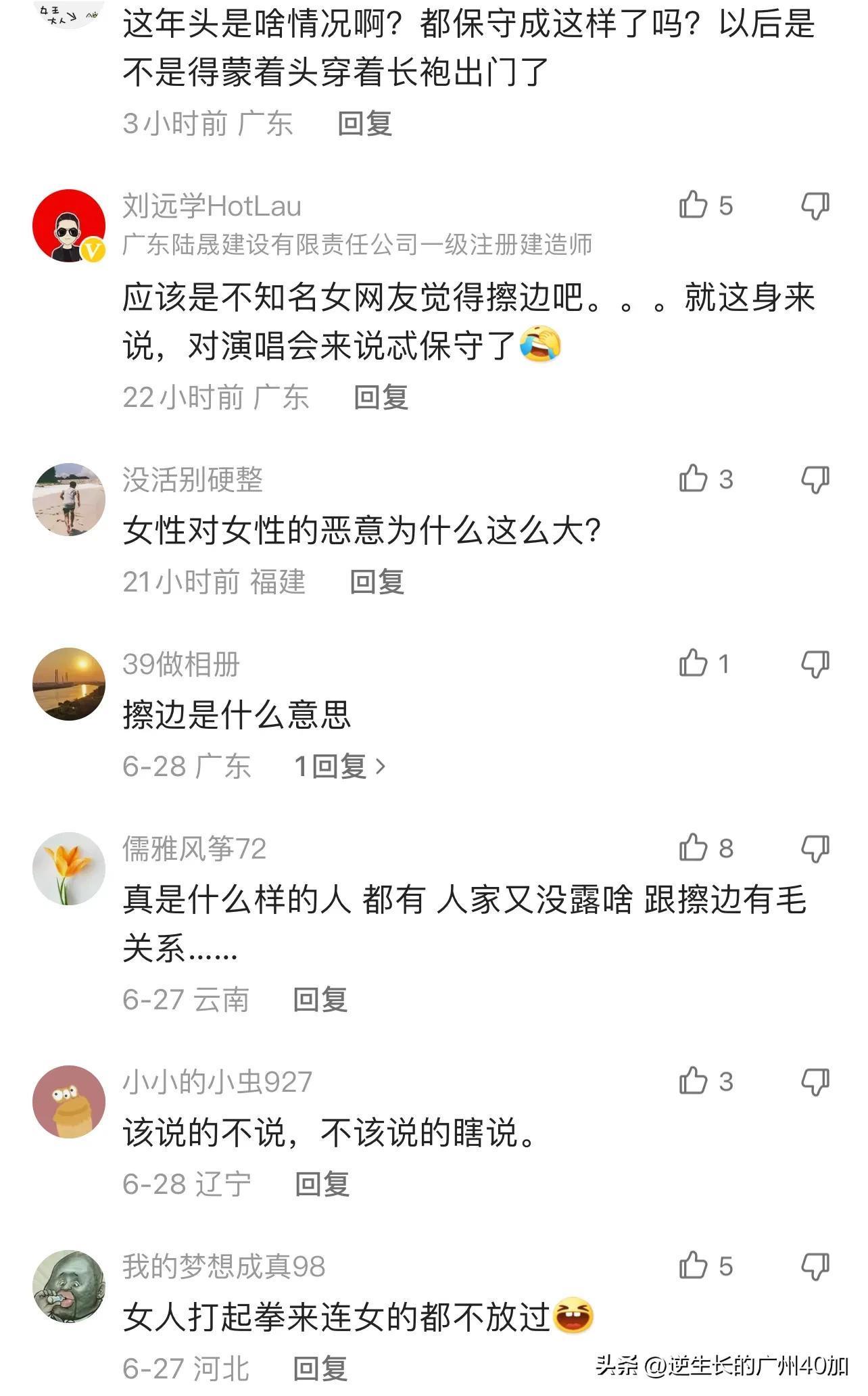
Task: Dislike the comment by 刘远学HotLau
Action: click(x=815, y=206)
